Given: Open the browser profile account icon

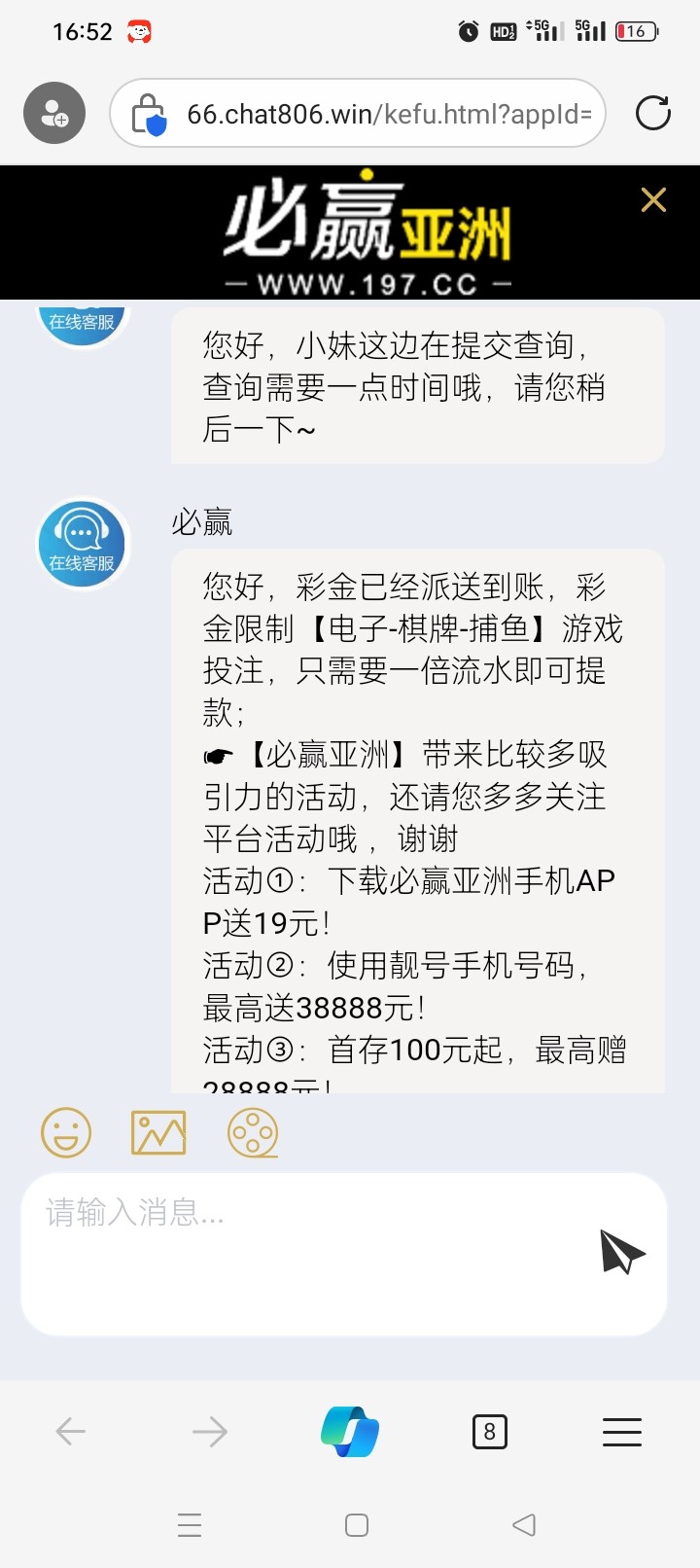Looking at the screenshot, I should tap(54, 114).
